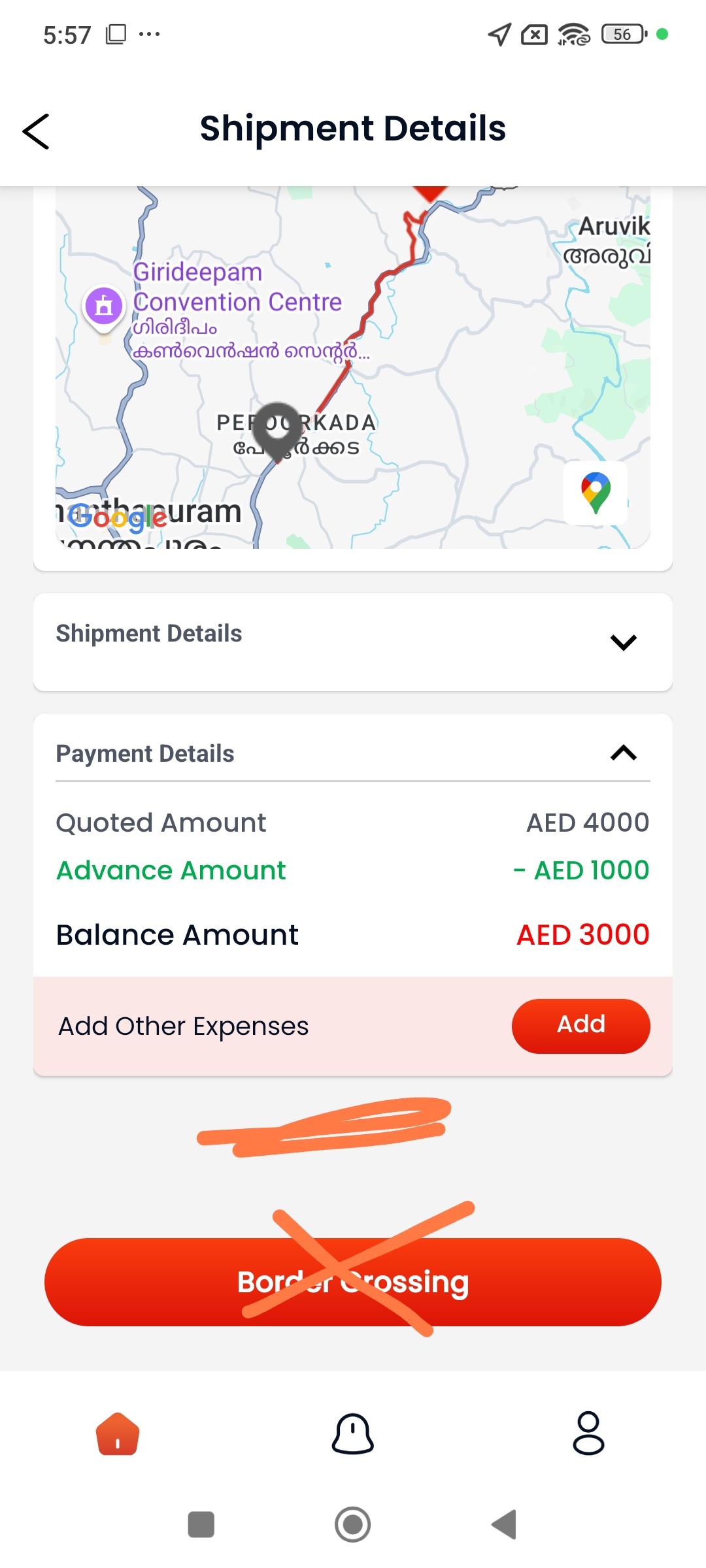
Task: Open the Google Maps icon on the map
Action: coord(596,493)
